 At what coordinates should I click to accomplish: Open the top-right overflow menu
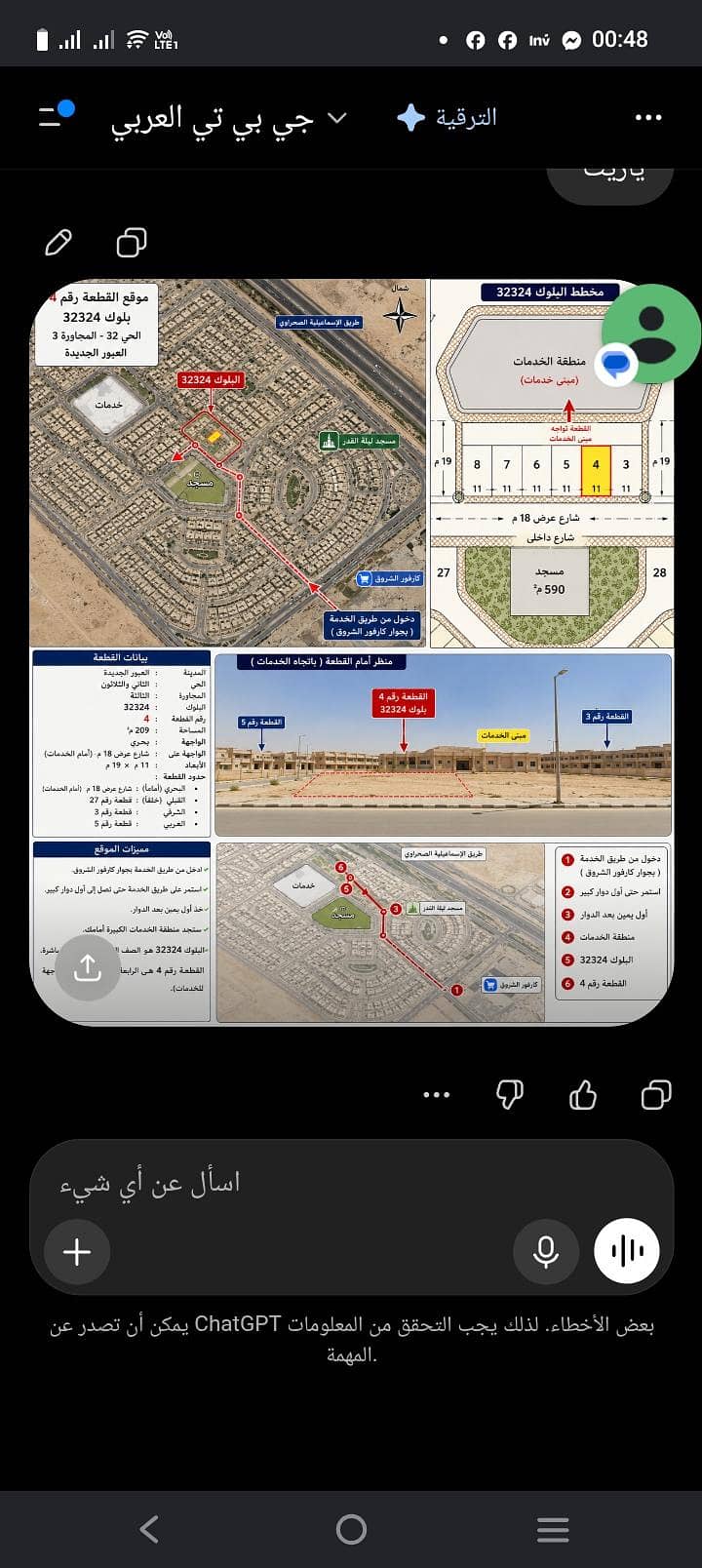tap(648, 117)
